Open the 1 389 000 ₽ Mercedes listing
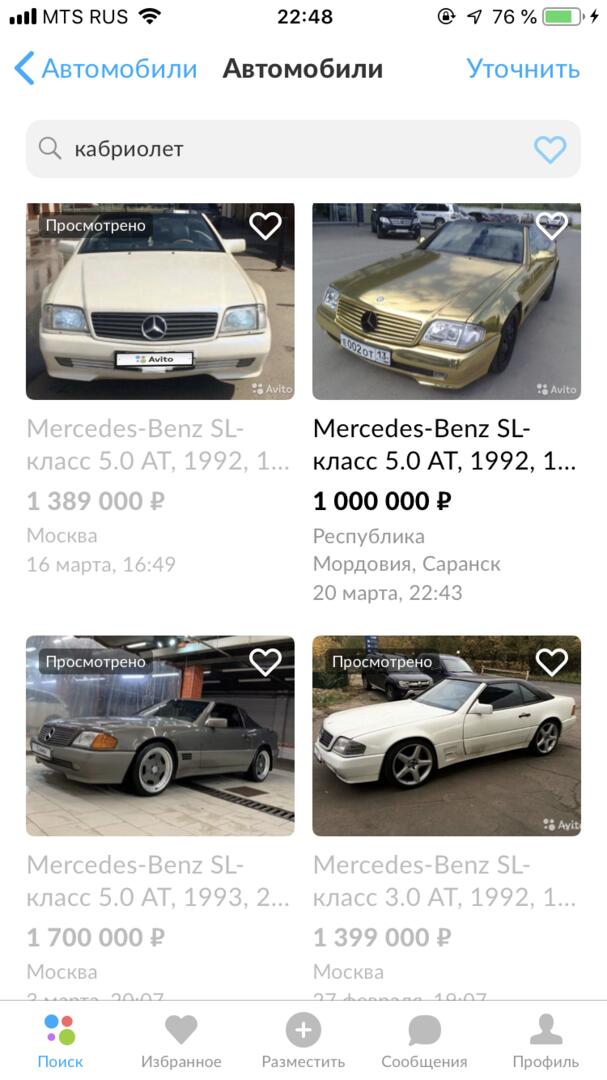 [160, 302]
